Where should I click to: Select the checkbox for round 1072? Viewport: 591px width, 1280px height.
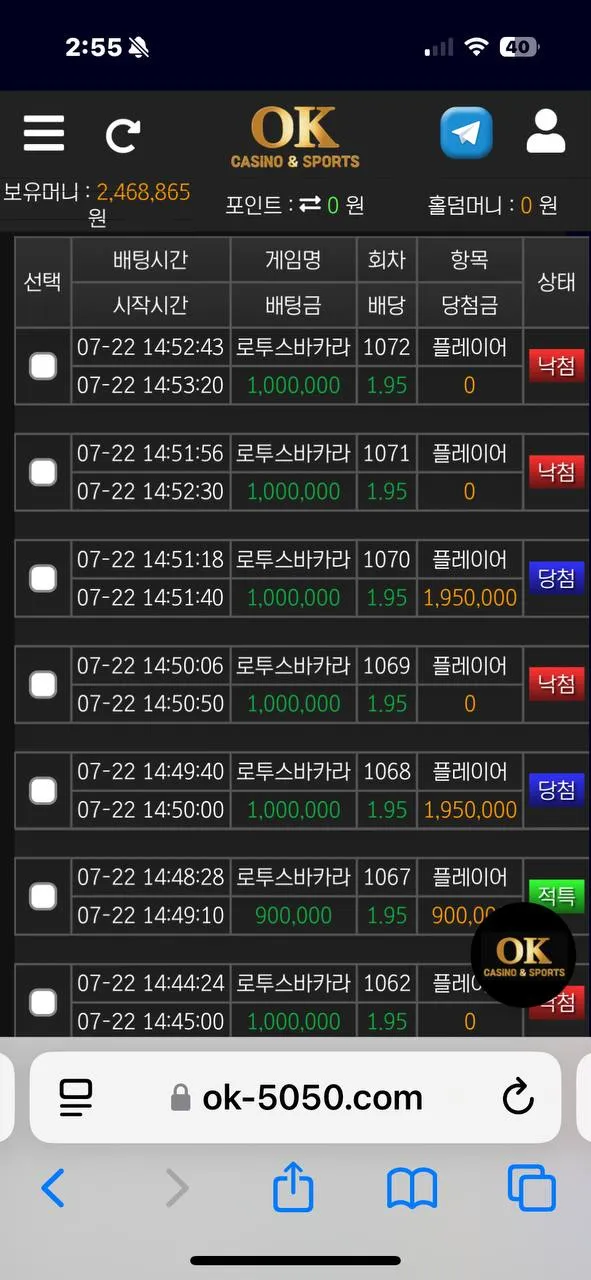pos(43,366)
